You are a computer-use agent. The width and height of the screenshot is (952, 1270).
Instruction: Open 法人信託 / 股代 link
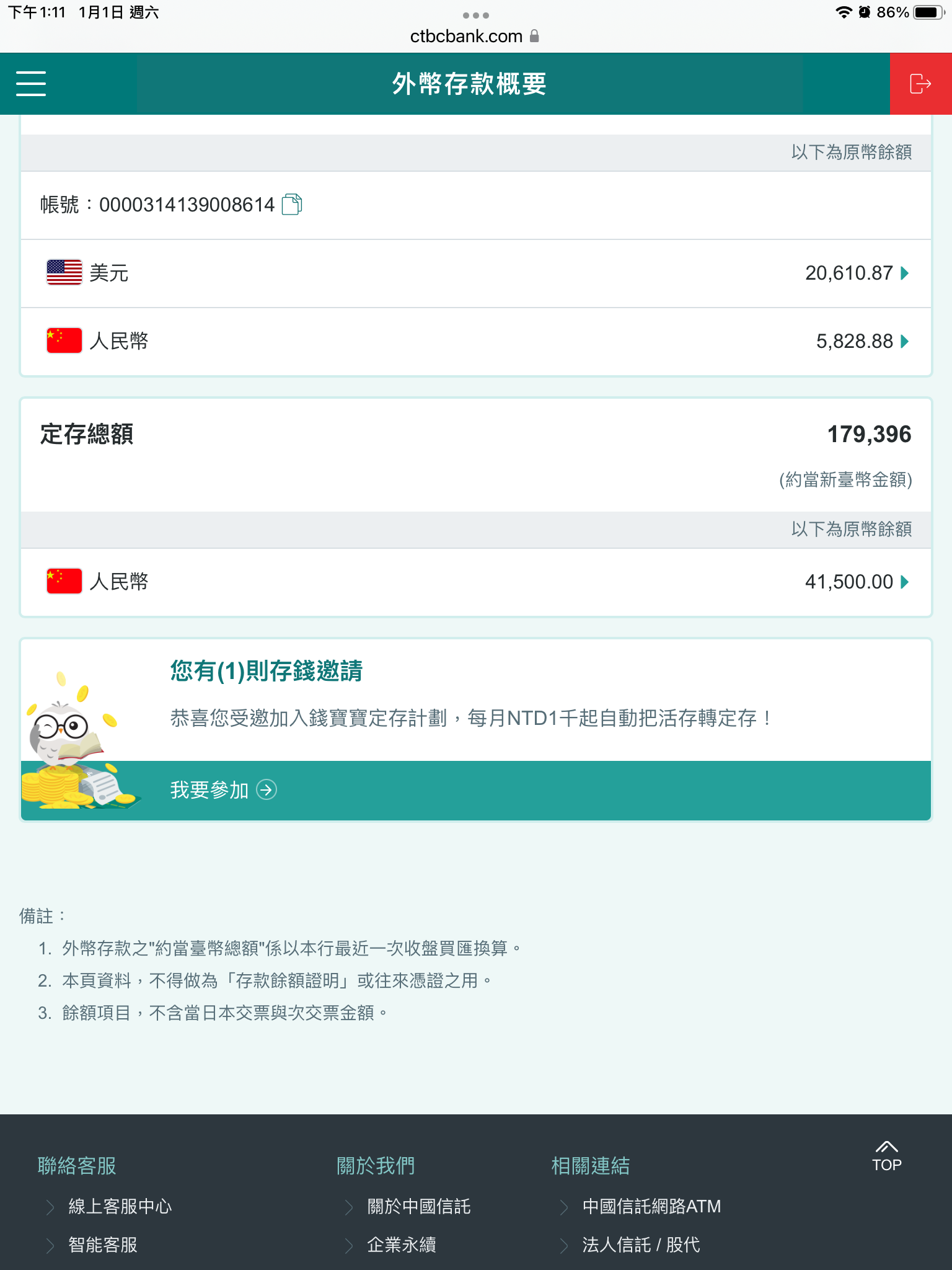tap(641, 1245)
